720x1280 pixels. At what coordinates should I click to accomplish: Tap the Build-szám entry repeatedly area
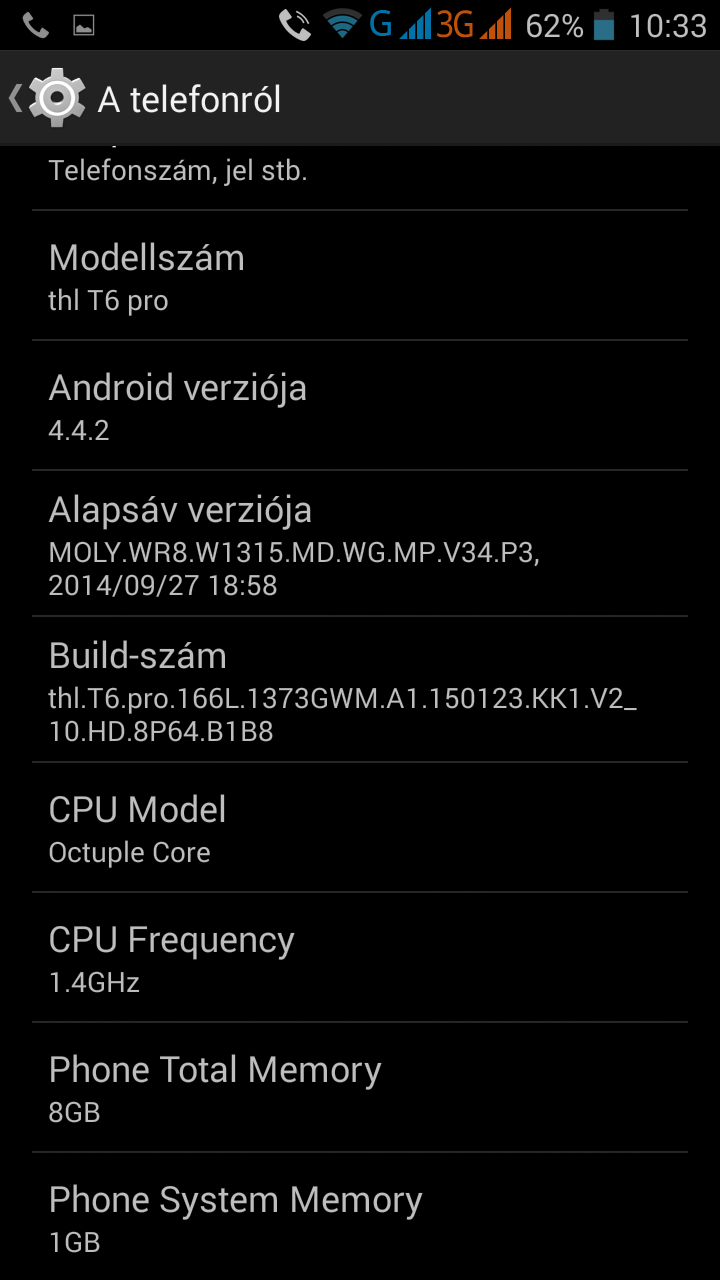(360, 690)
